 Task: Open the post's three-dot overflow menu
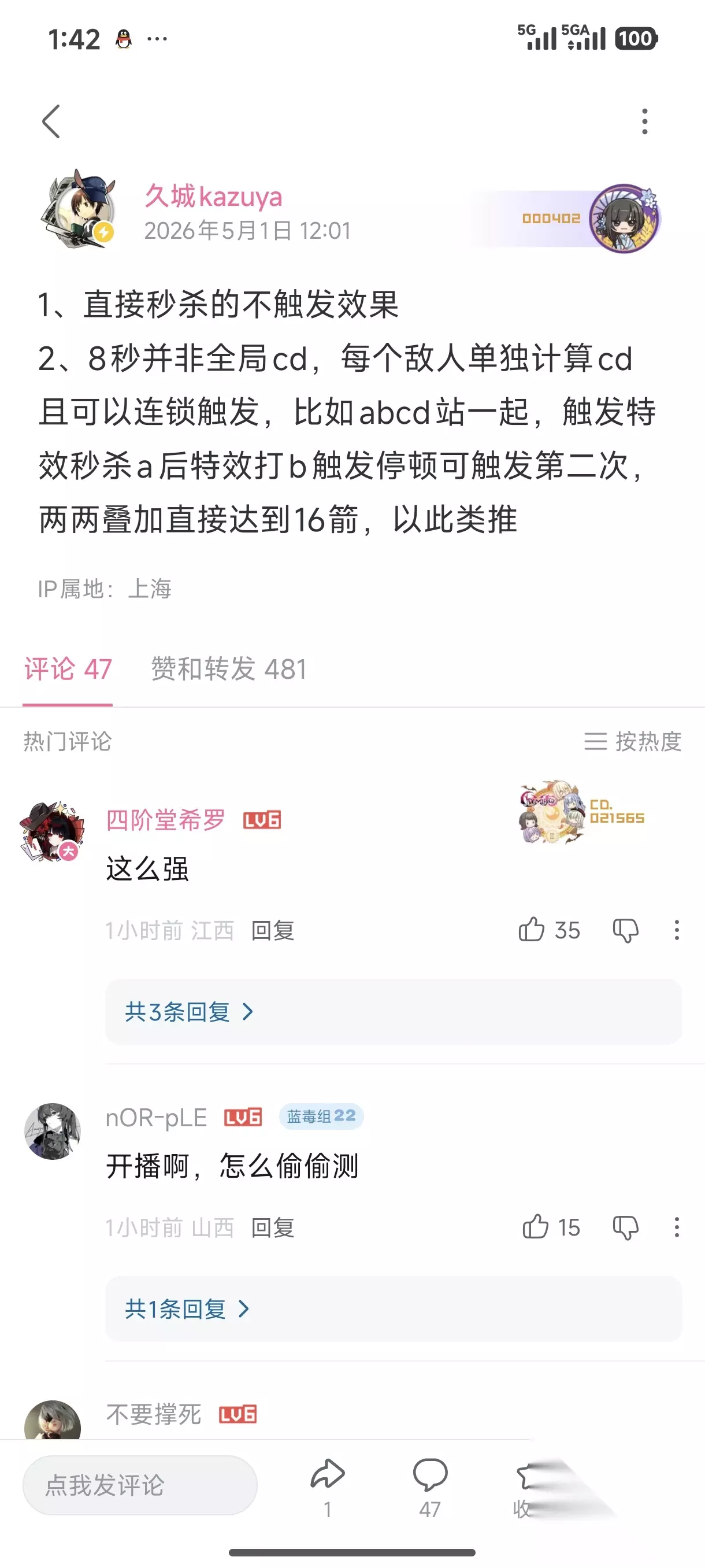pos(645,121)
